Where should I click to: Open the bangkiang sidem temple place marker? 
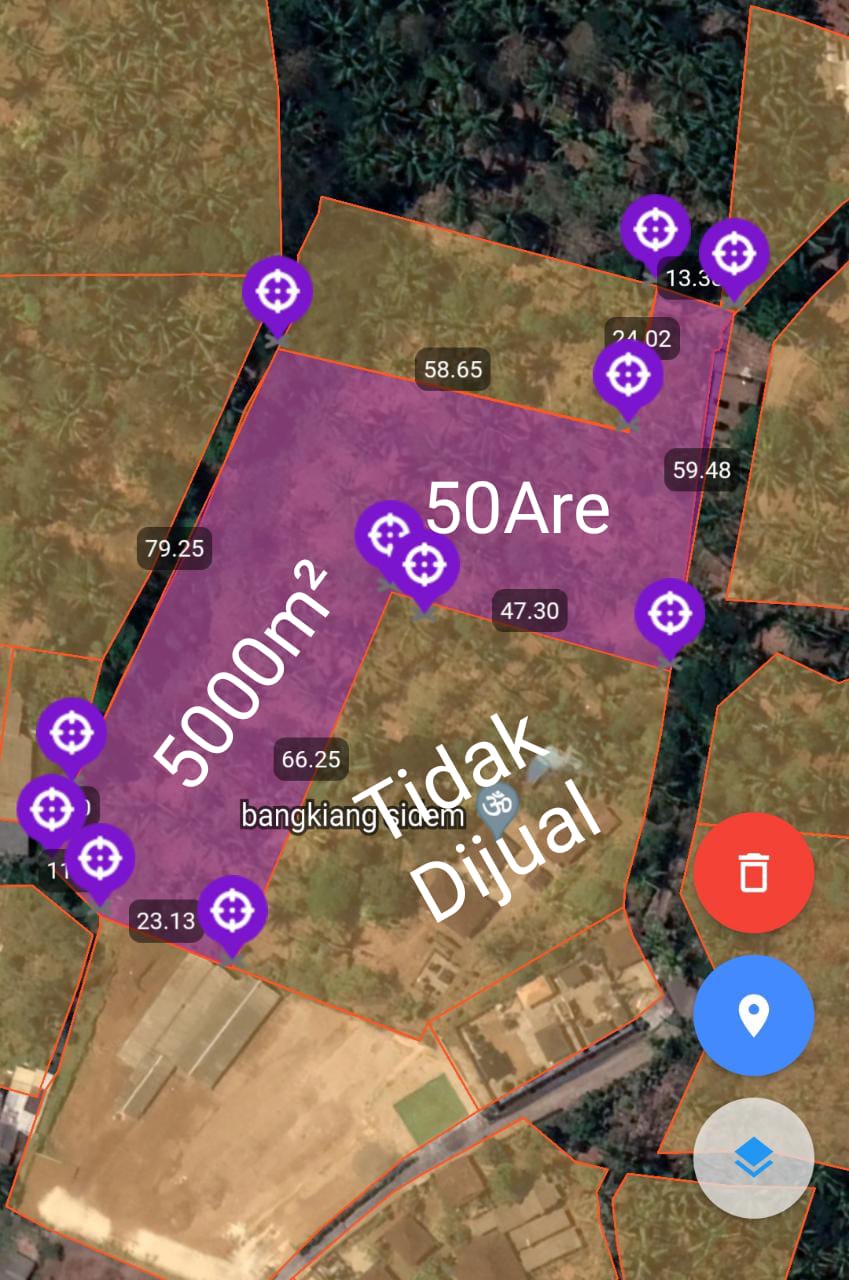pyautogui.click(x=495, y=804)
